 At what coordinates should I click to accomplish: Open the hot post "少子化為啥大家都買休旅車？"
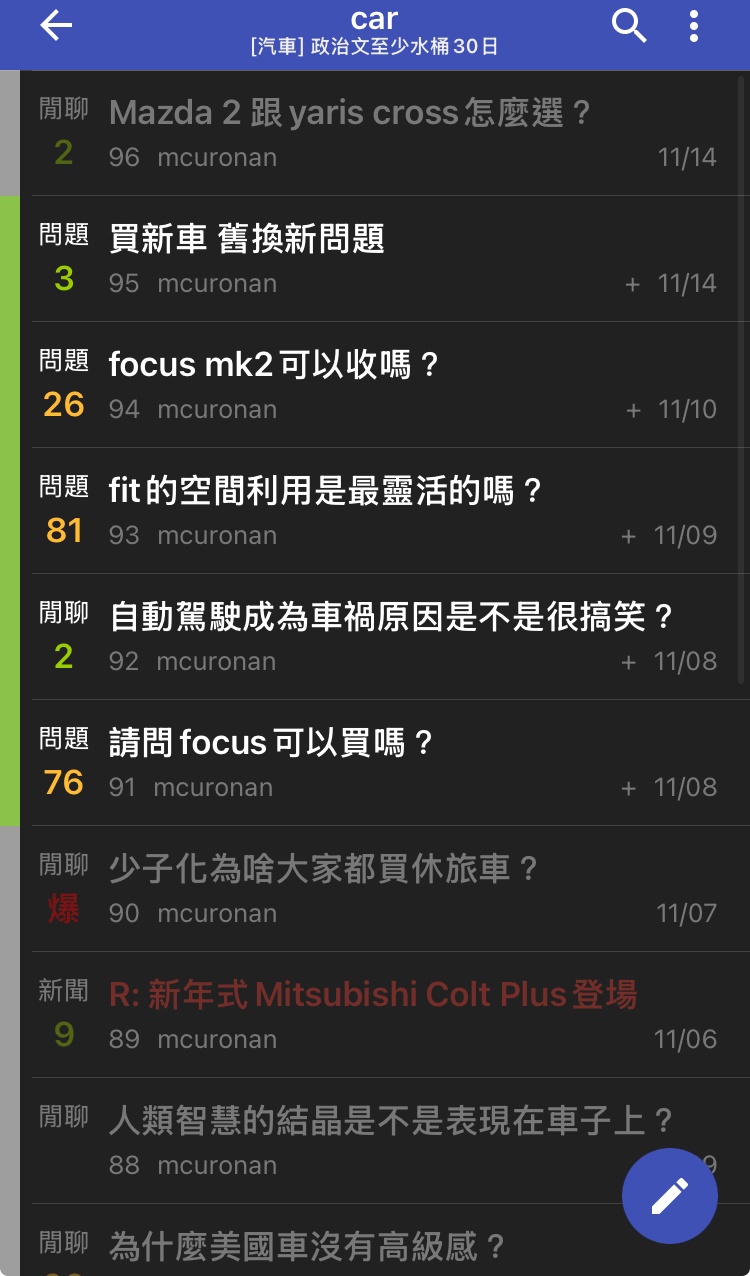pos(325,869)
